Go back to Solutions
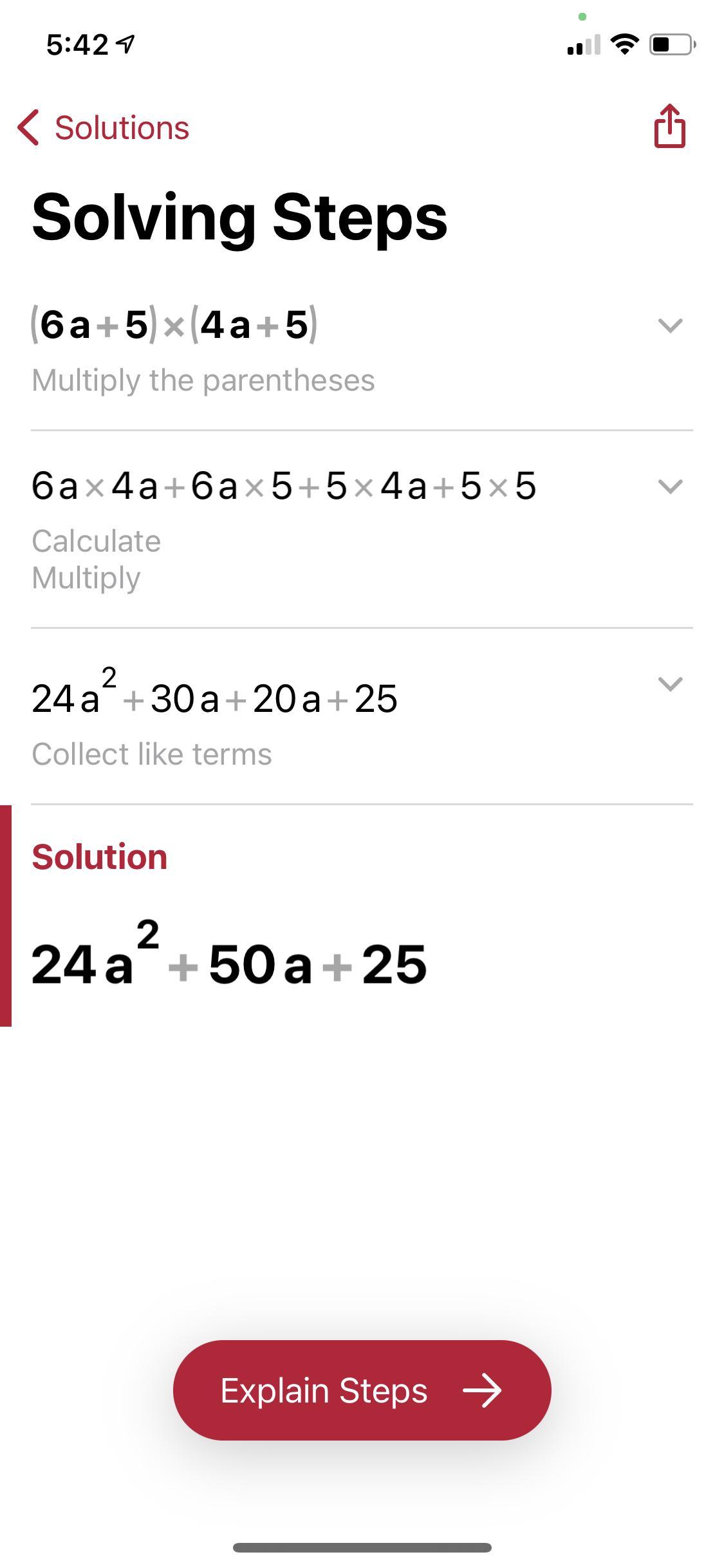 [x=104, y=127]
